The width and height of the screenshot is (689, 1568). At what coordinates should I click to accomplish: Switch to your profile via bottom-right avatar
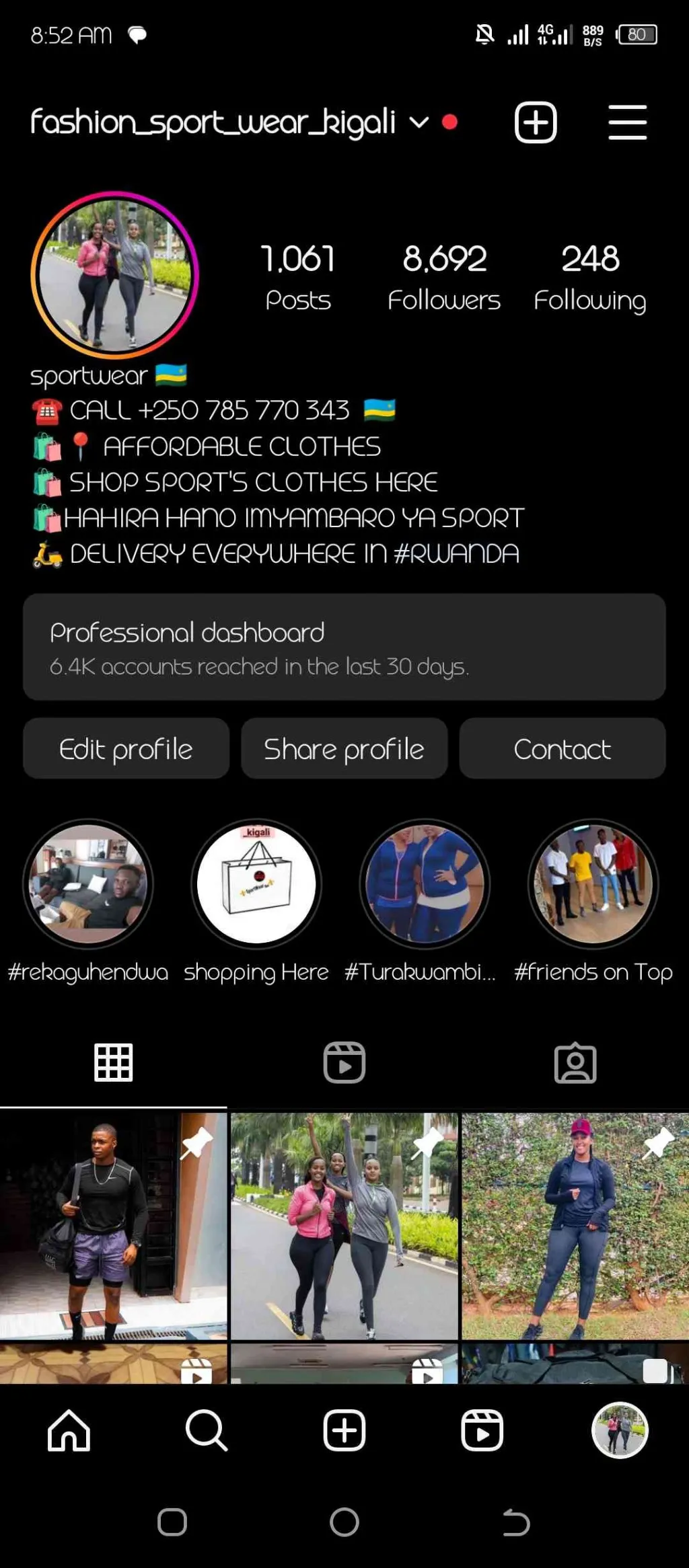619,1430
